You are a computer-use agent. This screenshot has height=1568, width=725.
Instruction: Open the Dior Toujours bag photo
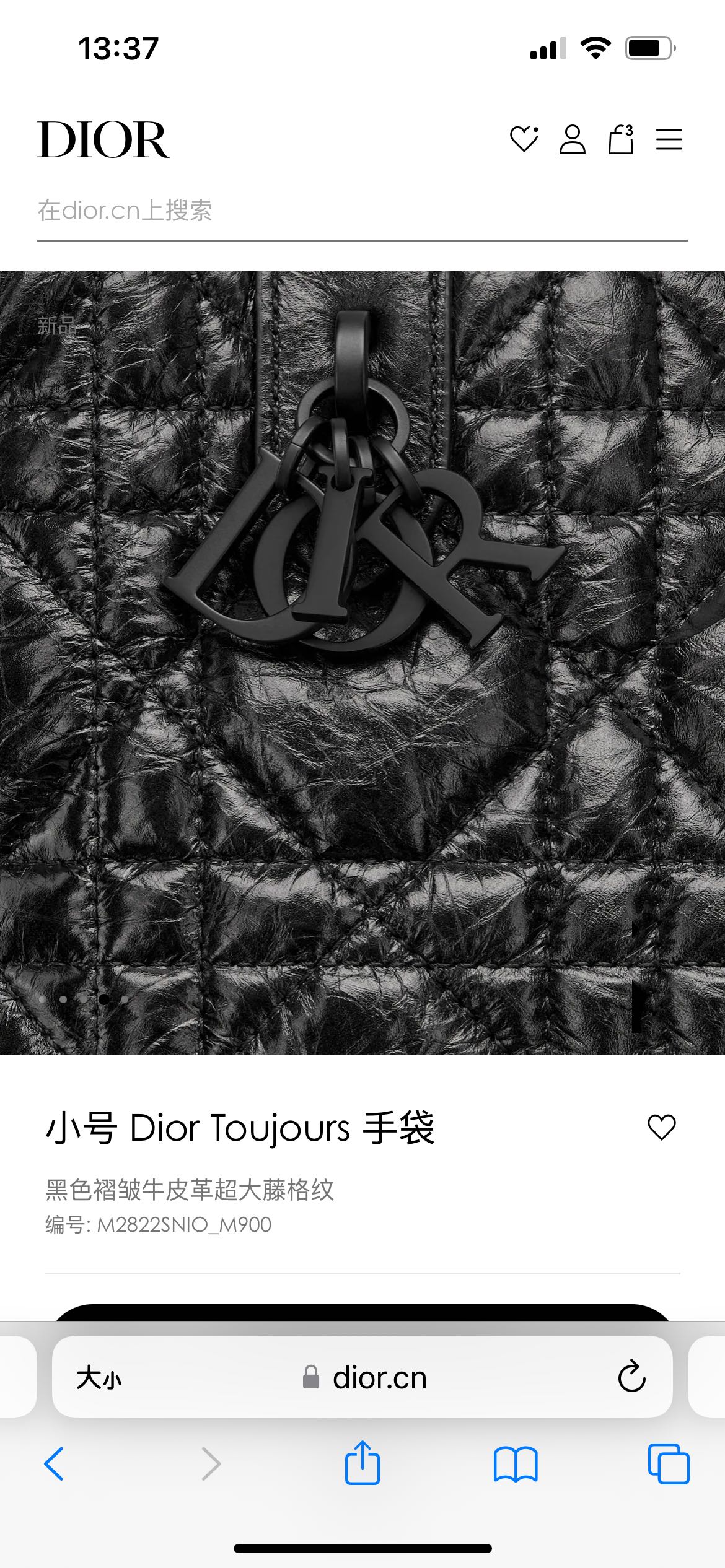[x=362, y=663]
